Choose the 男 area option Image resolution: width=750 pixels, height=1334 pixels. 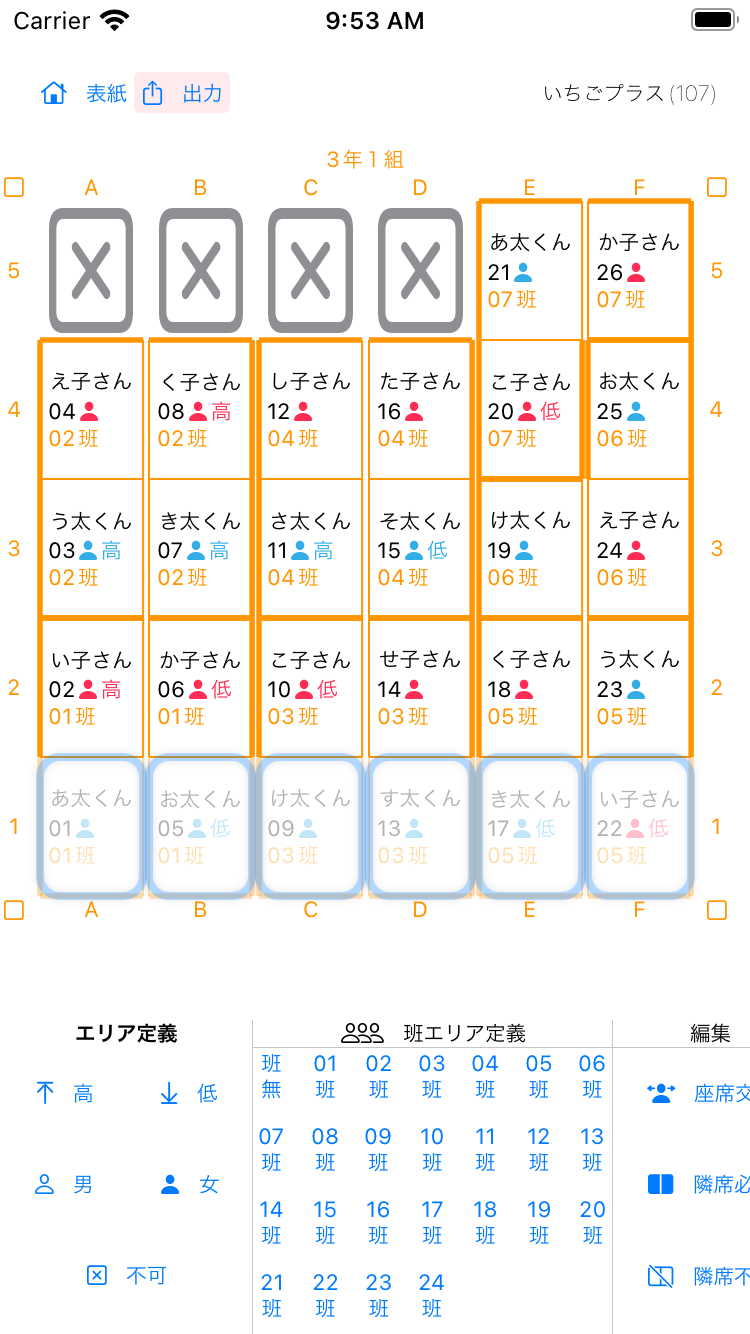click(x=65, y=1185)
